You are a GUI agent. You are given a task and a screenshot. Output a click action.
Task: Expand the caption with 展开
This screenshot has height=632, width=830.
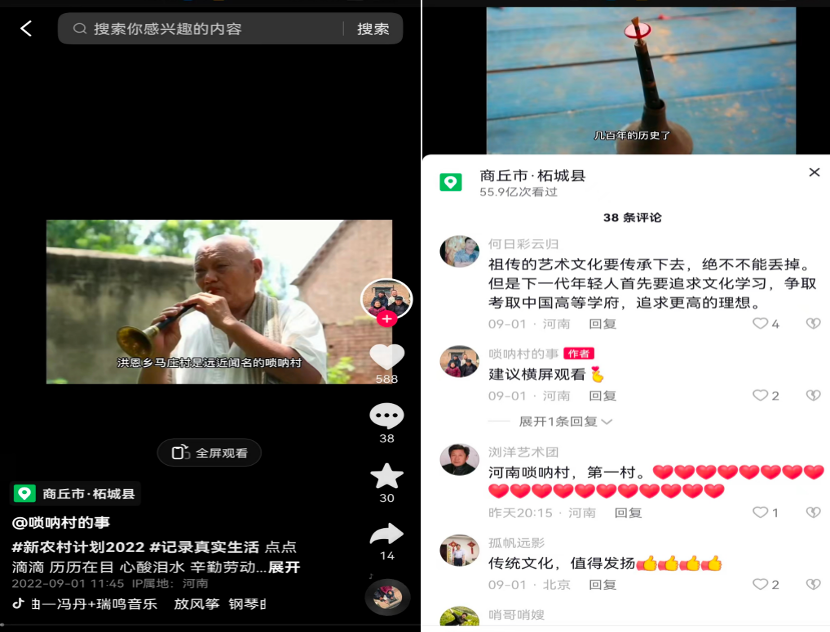tap(284, 567)
